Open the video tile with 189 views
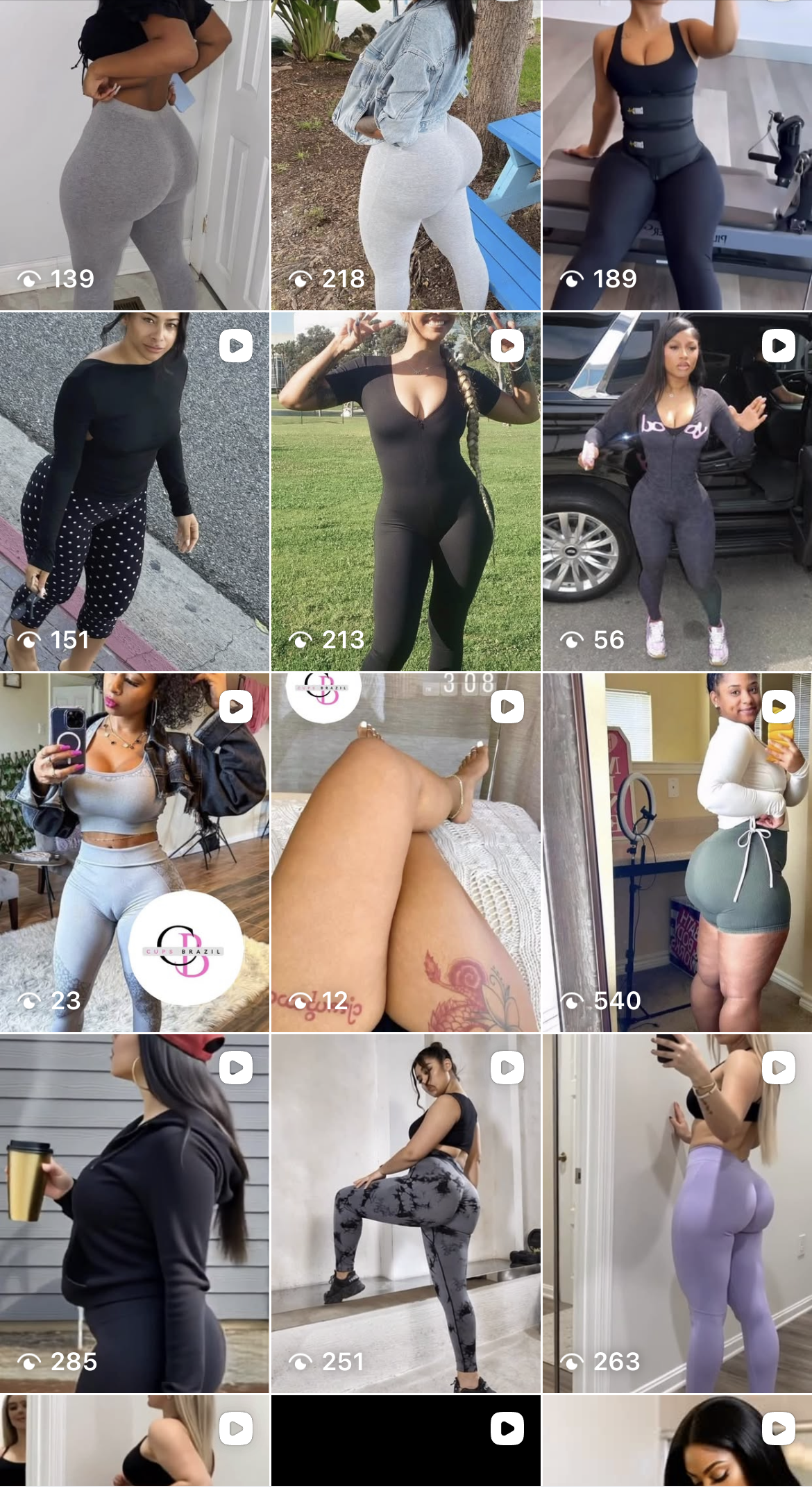 [x=677, y=154]
